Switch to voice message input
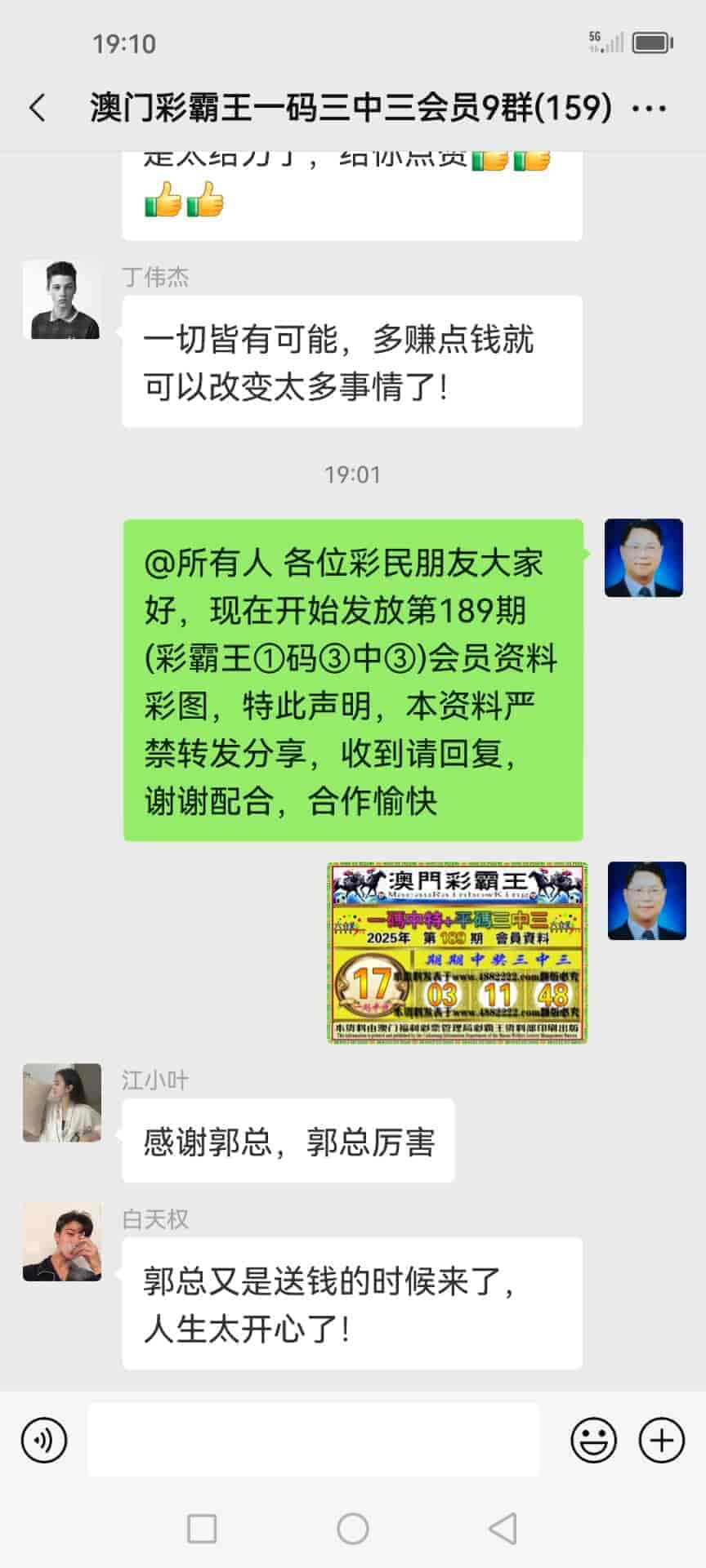 tap(44, 1440)
